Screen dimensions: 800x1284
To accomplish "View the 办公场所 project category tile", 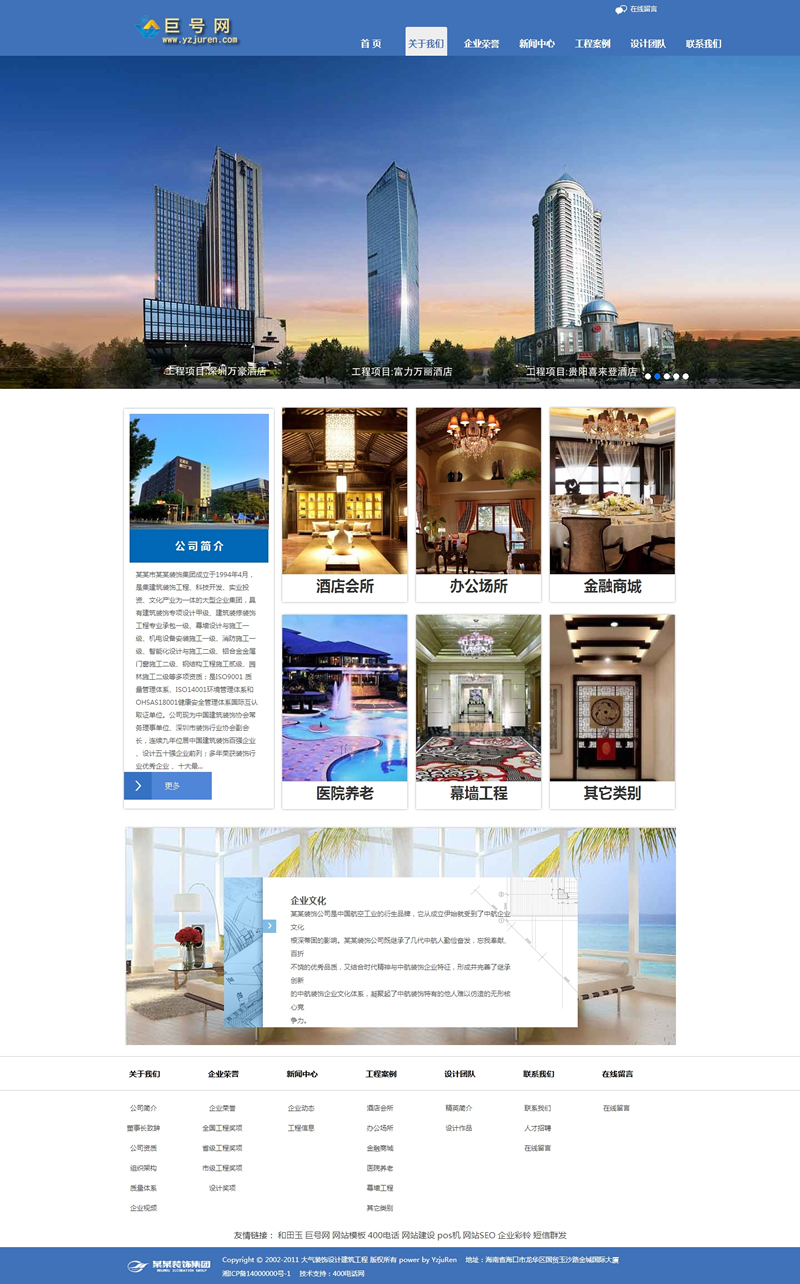I will pos(478,504).
